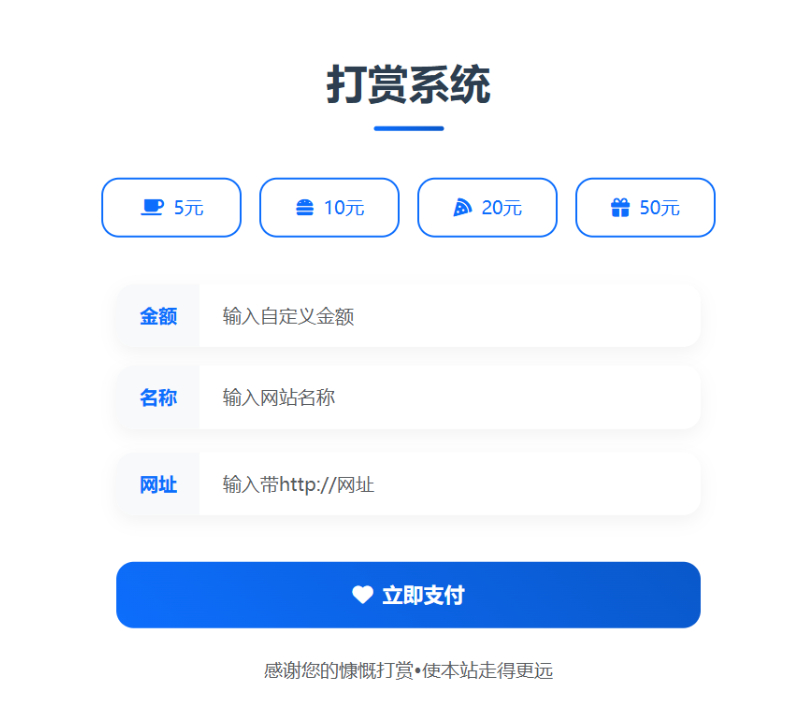
Task: Select the 50元 gift tip amount
Action: click(645, 208)
